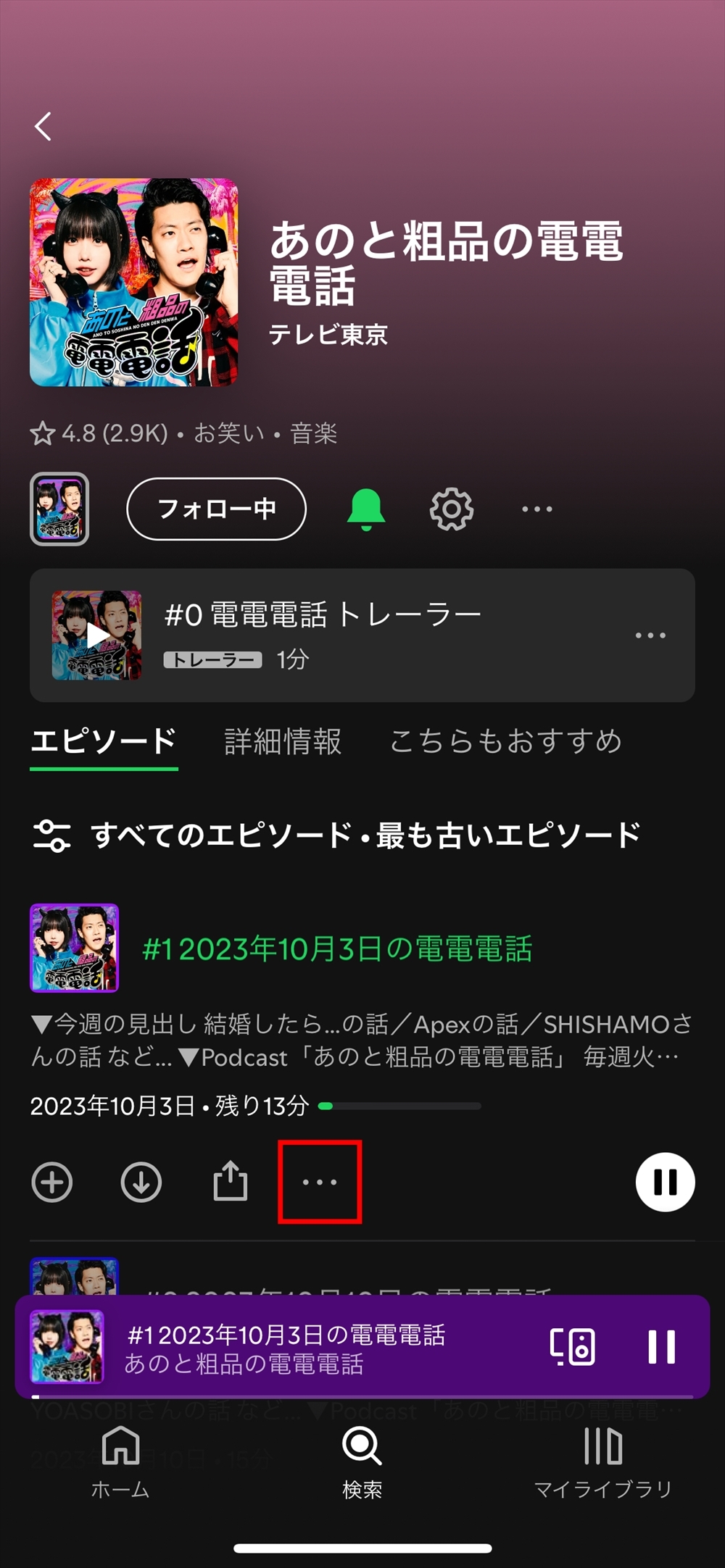This screenshot has height=1568, width=725.
Task: Pause episode #1 with the white button
Action: click(x=665, y=1183)
